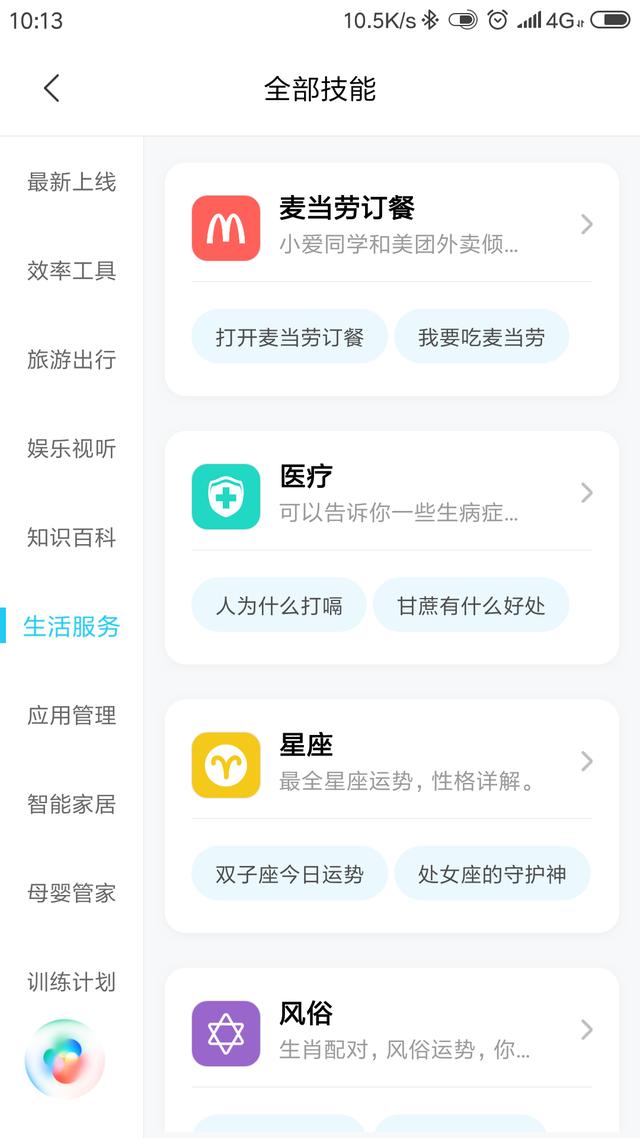Image resolution: width=640 pixels, height=1138 pixels.
Task: Tap the 双子座今日运势 chip
Action: (290, 874)
